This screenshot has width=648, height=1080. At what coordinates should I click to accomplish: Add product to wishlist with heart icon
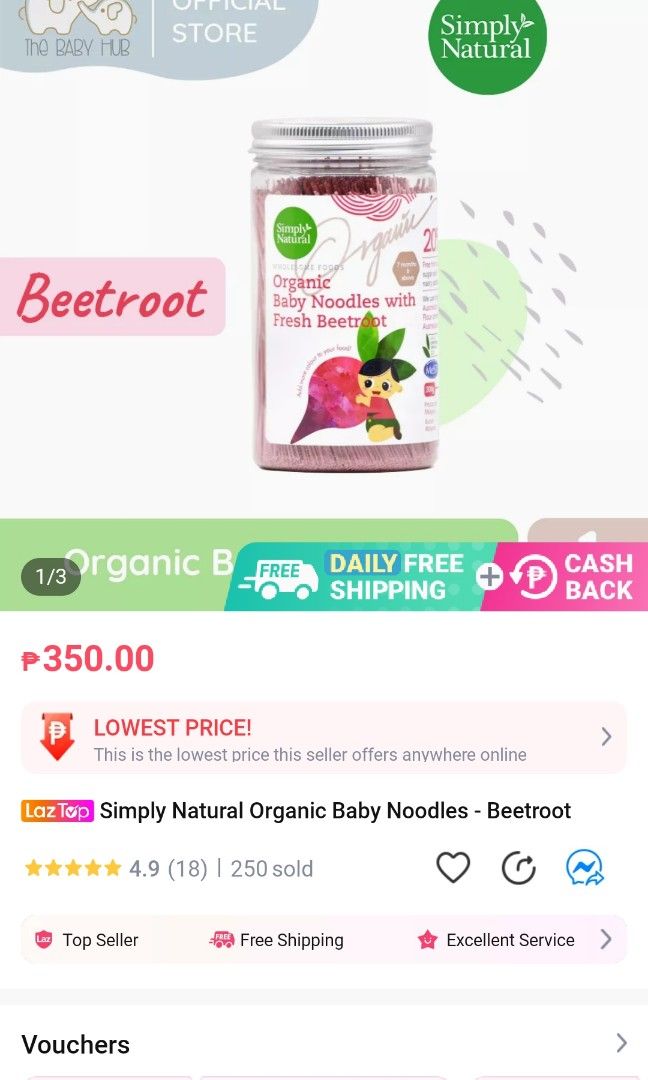(x=453, y=867)
